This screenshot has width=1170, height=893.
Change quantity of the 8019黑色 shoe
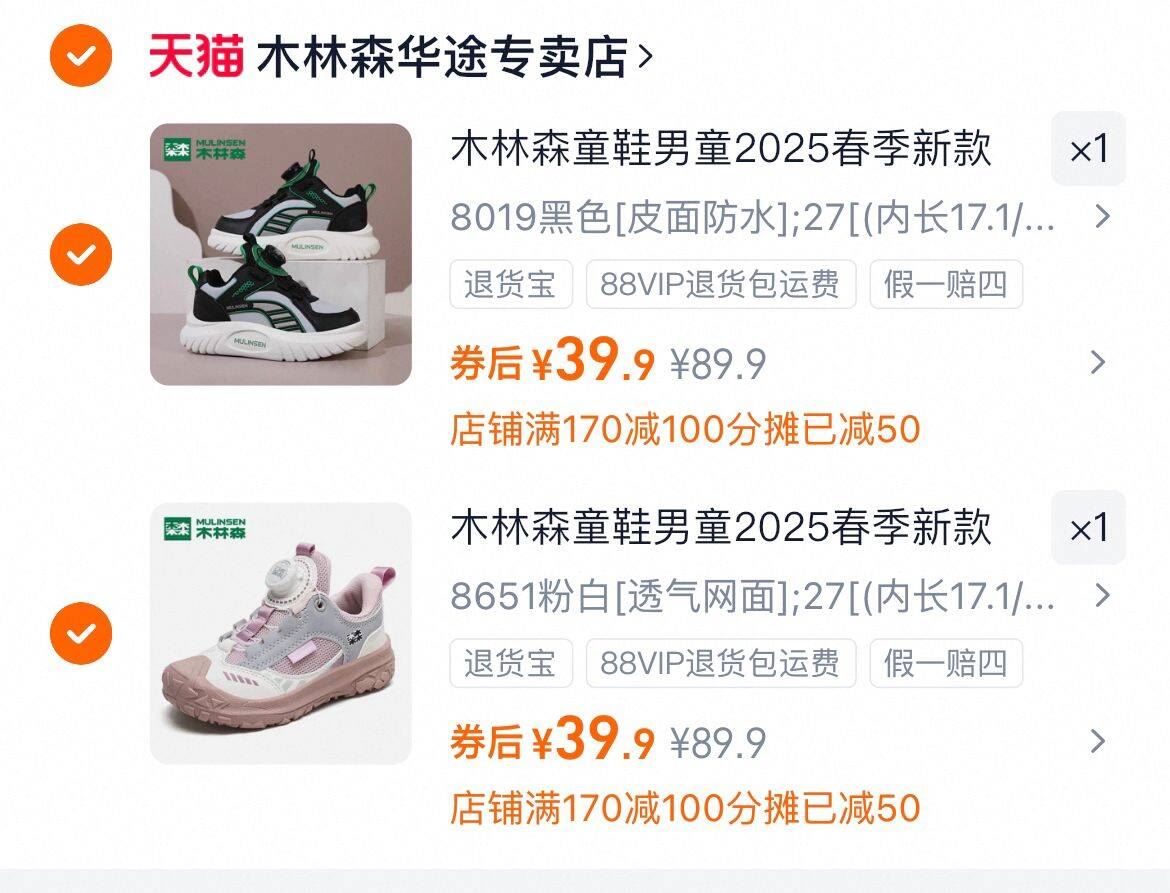1088,149
